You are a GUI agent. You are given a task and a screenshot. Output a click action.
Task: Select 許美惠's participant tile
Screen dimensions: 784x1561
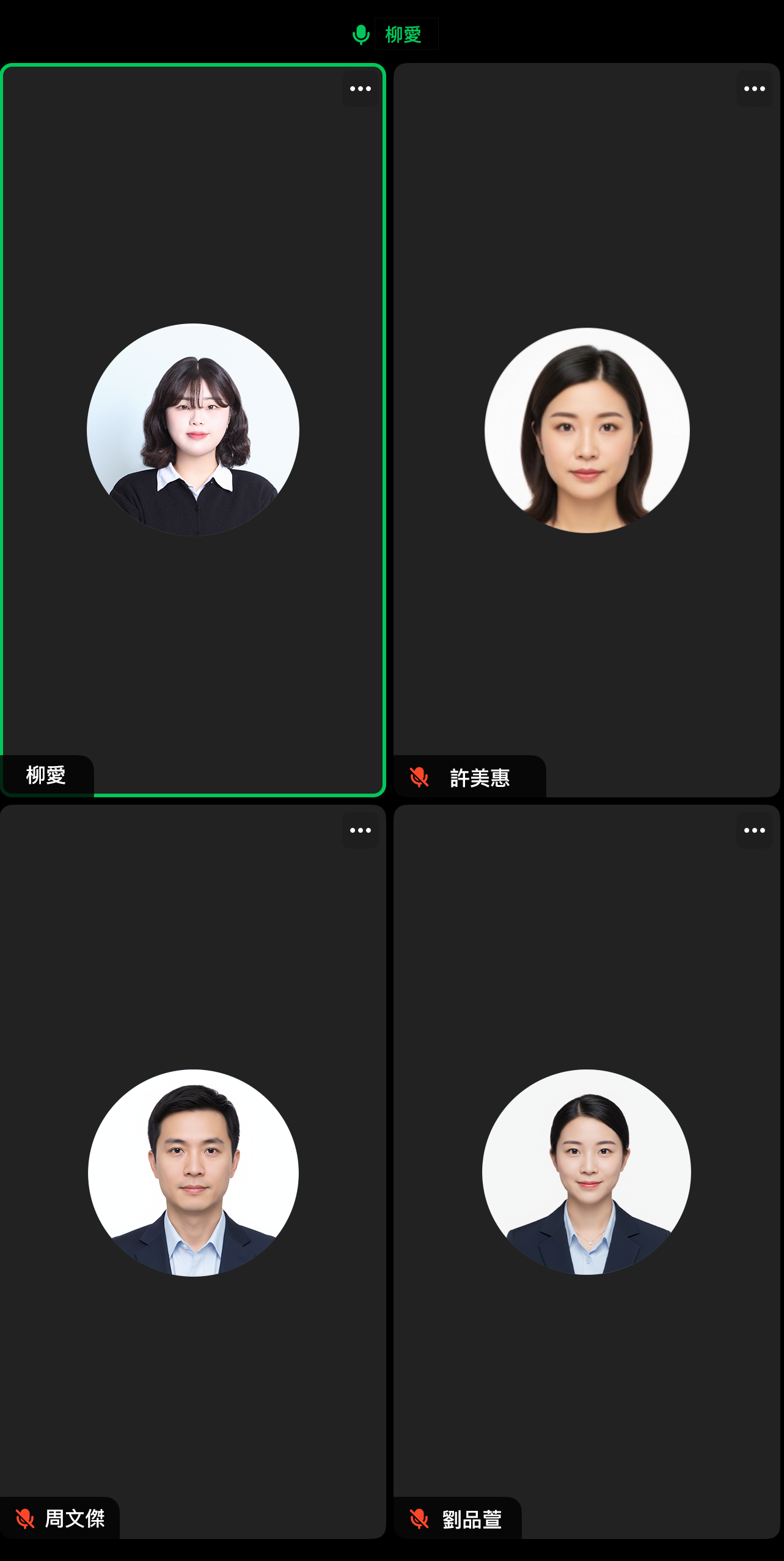point(587,430)
